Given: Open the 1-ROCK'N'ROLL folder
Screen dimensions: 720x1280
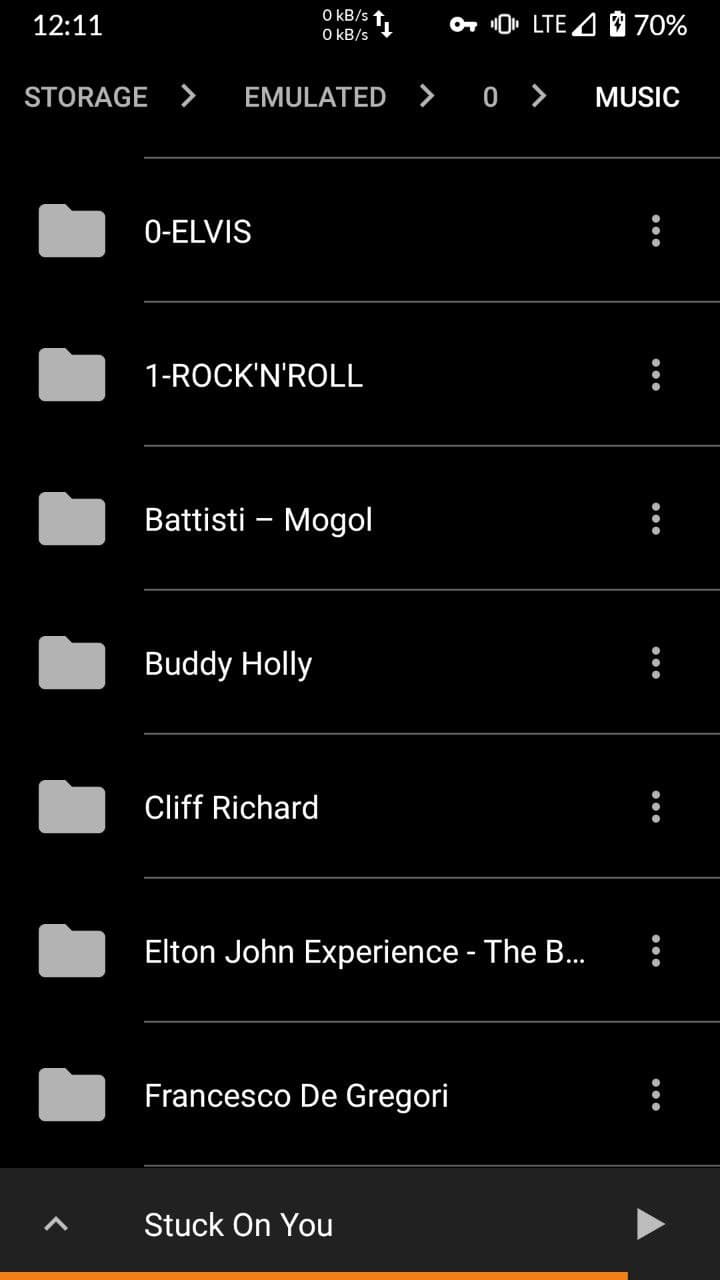Looking at the screenshot, I should tap(253, 376).
